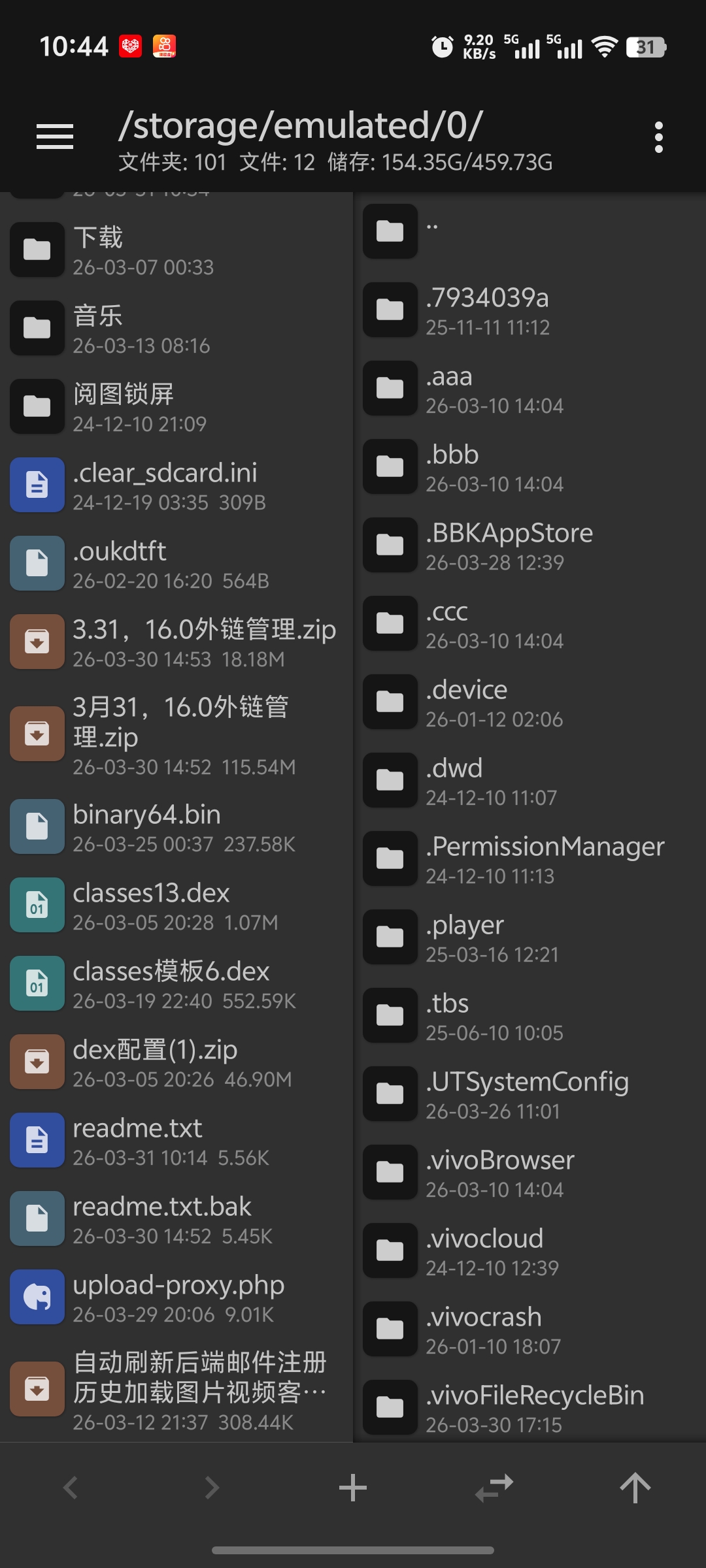Go up one directory with arrow
The width and height of the screenshot is (706, 1568).
pyautogui.click(x=635, y=1488)
